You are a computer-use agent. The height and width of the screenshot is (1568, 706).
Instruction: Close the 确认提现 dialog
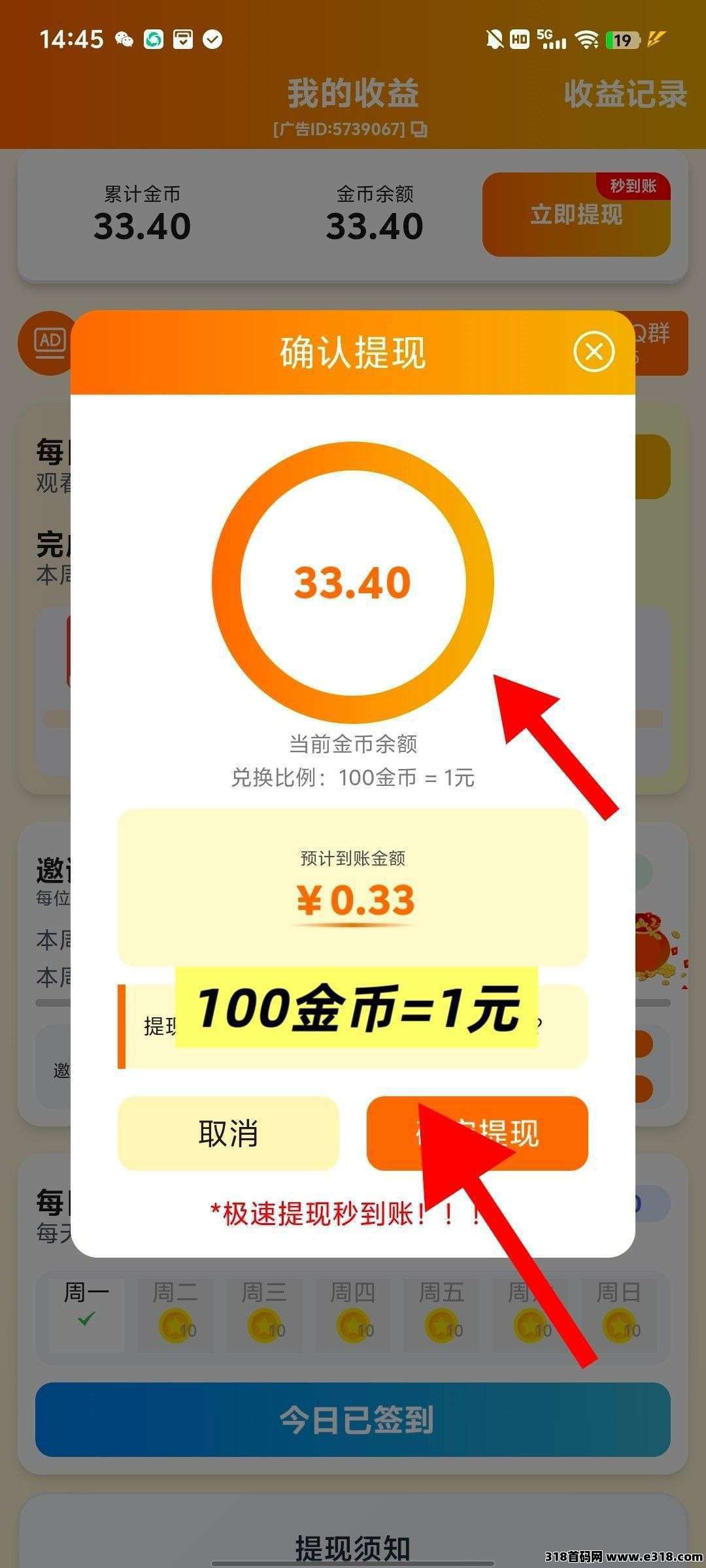pyautogui.click(x=594, y=352)
